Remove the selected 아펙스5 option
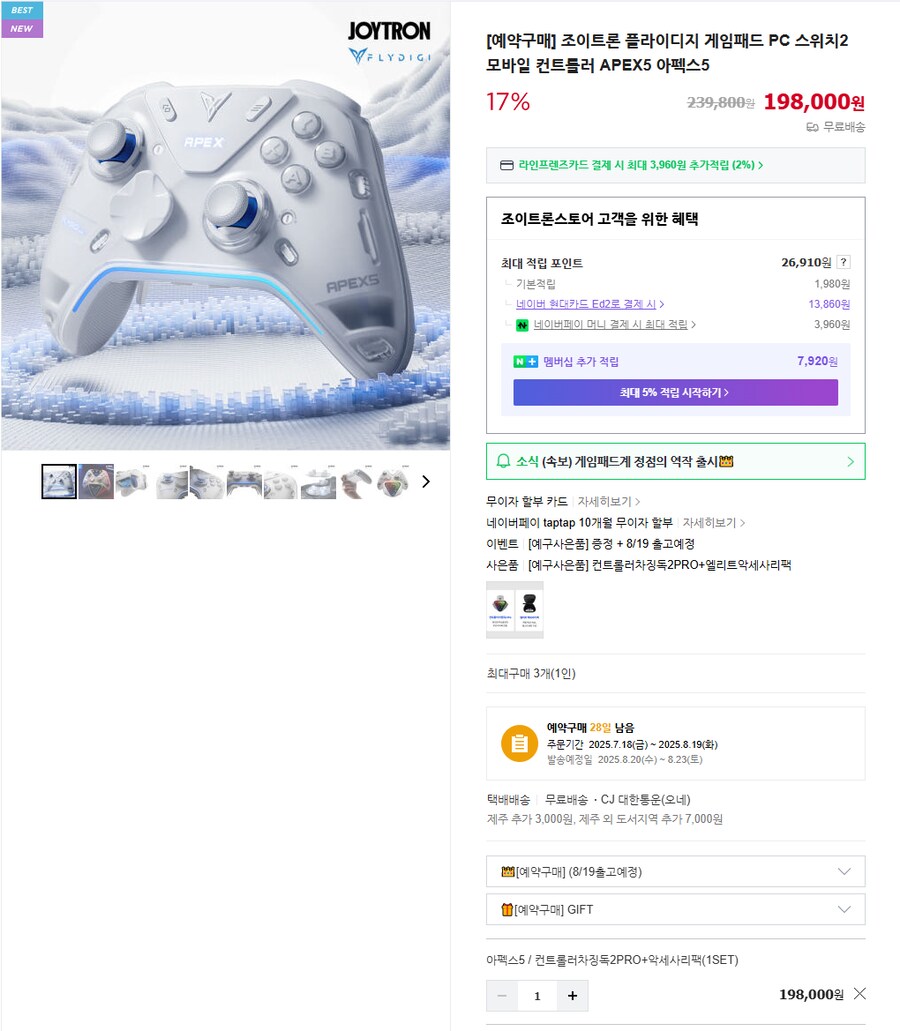The height and width of the screenshot is (1031, 900). [860, 994]
